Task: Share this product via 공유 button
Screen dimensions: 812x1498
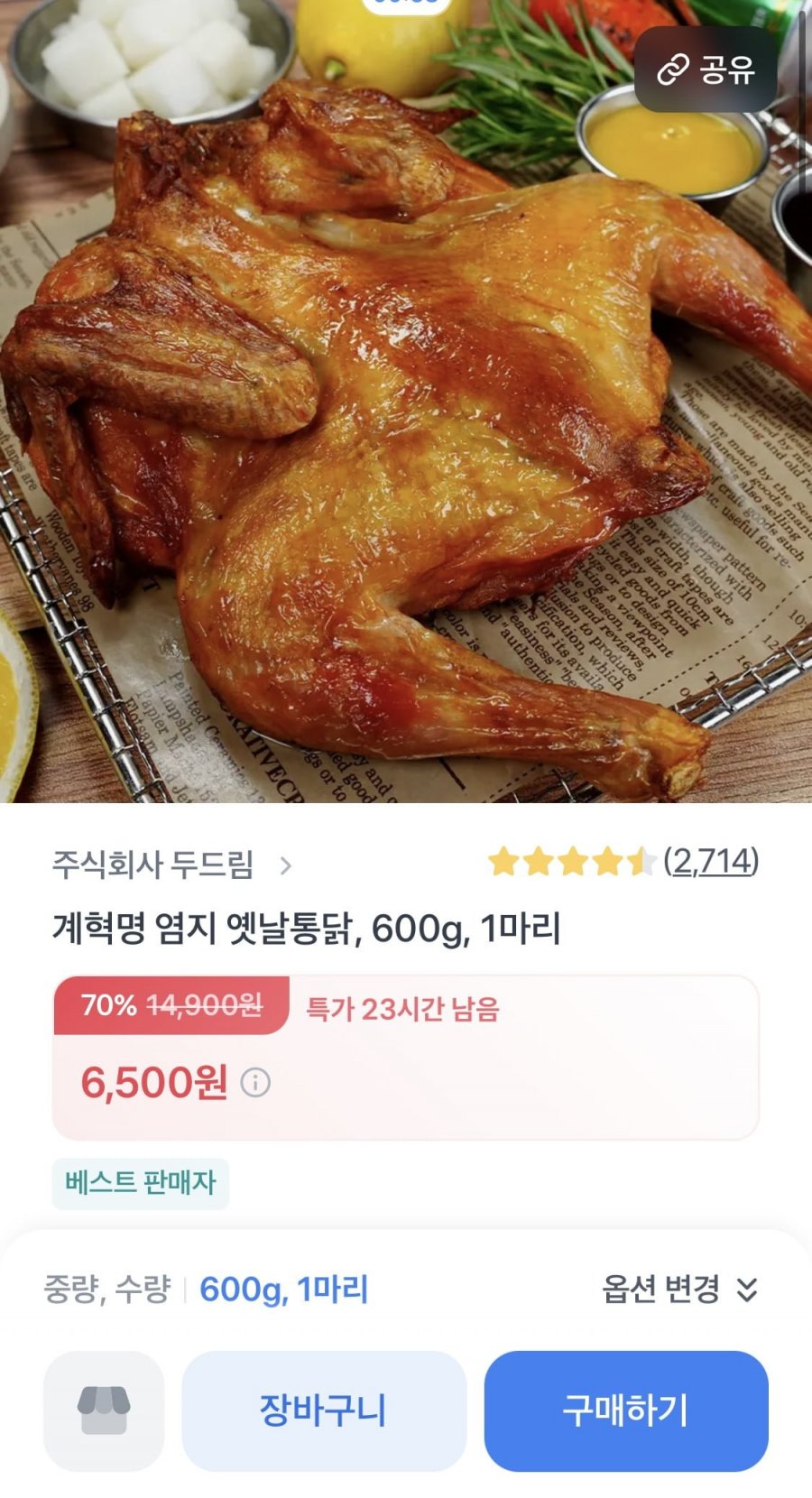Action: point(706,69)
